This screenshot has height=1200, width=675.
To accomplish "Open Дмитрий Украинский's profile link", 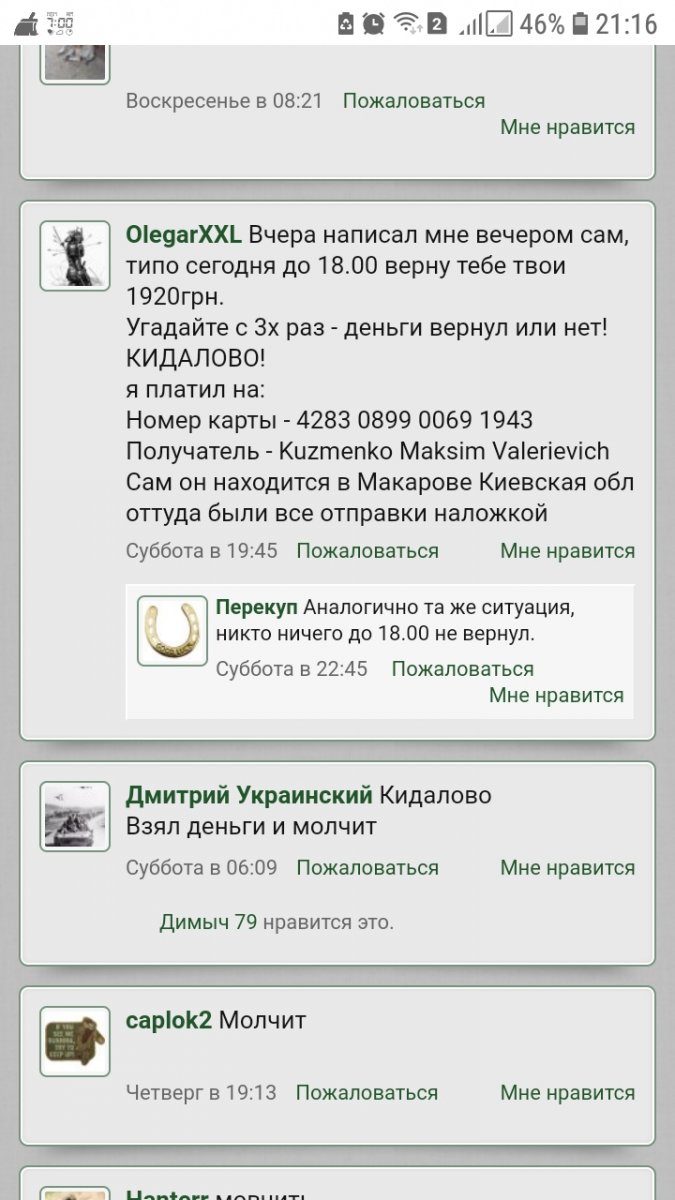I will [250, 796].
